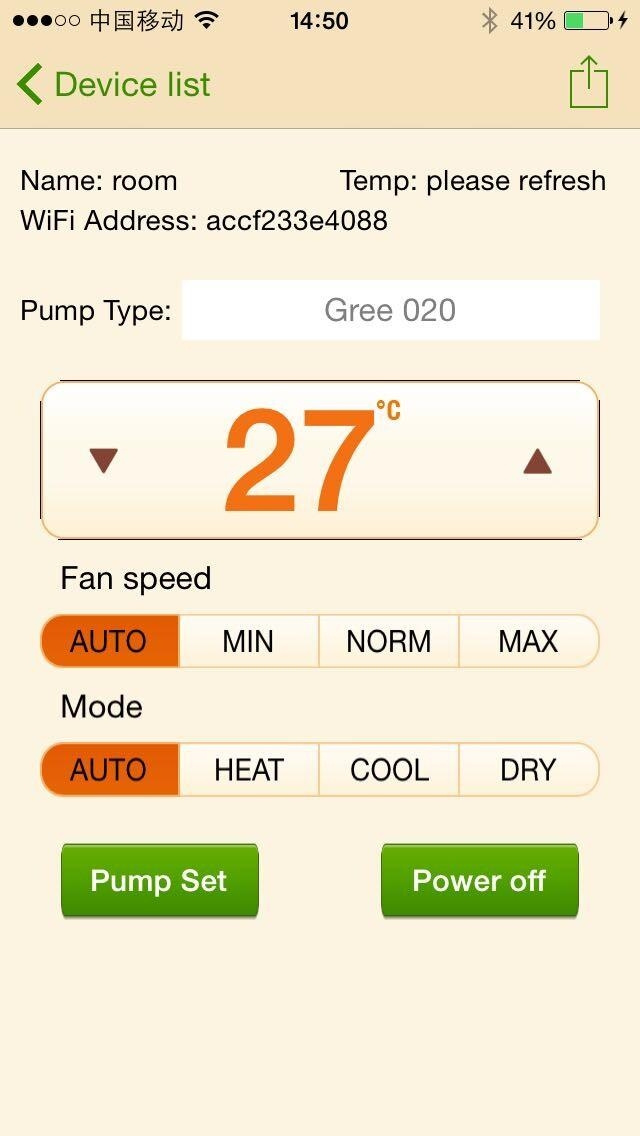Switch mode to HEAT
The image size is (640, 1136).
249,769
